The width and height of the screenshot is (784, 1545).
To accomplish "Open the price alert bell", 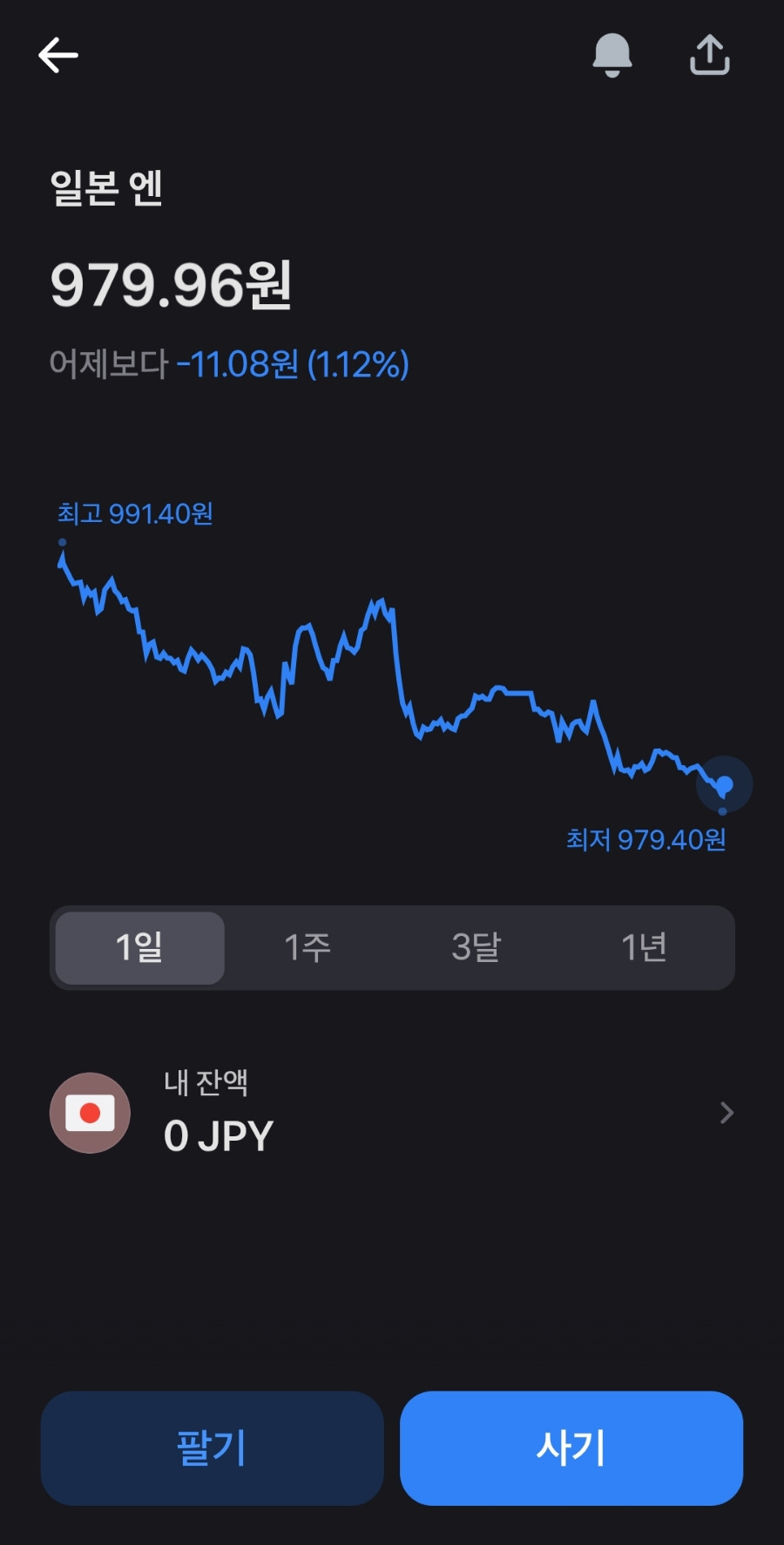I will coord(612,56).
